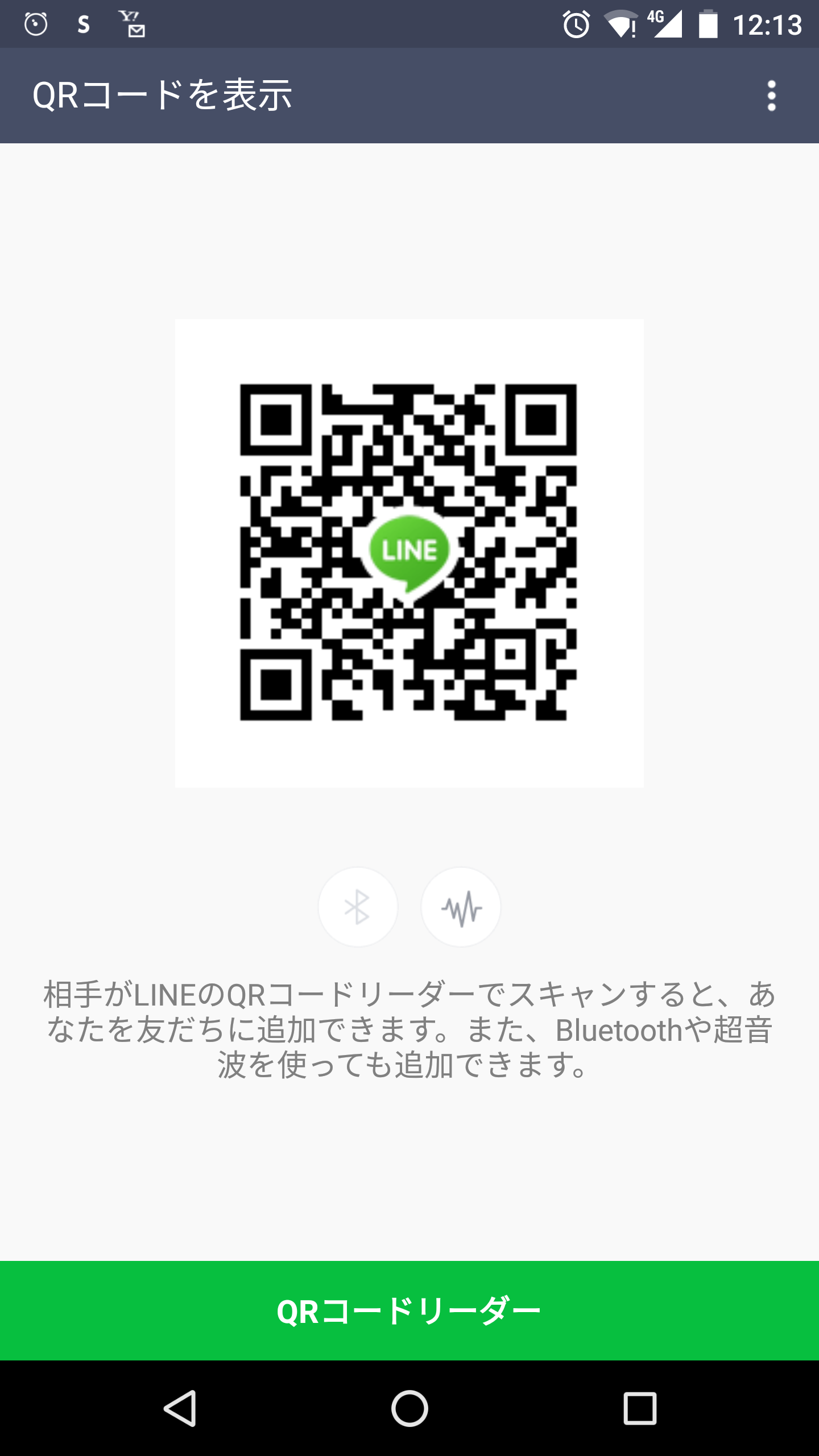Screen dimensions: 819x1456
Task: Tap the ultrasonic wave icon
Action: click(x=461, y=907)
